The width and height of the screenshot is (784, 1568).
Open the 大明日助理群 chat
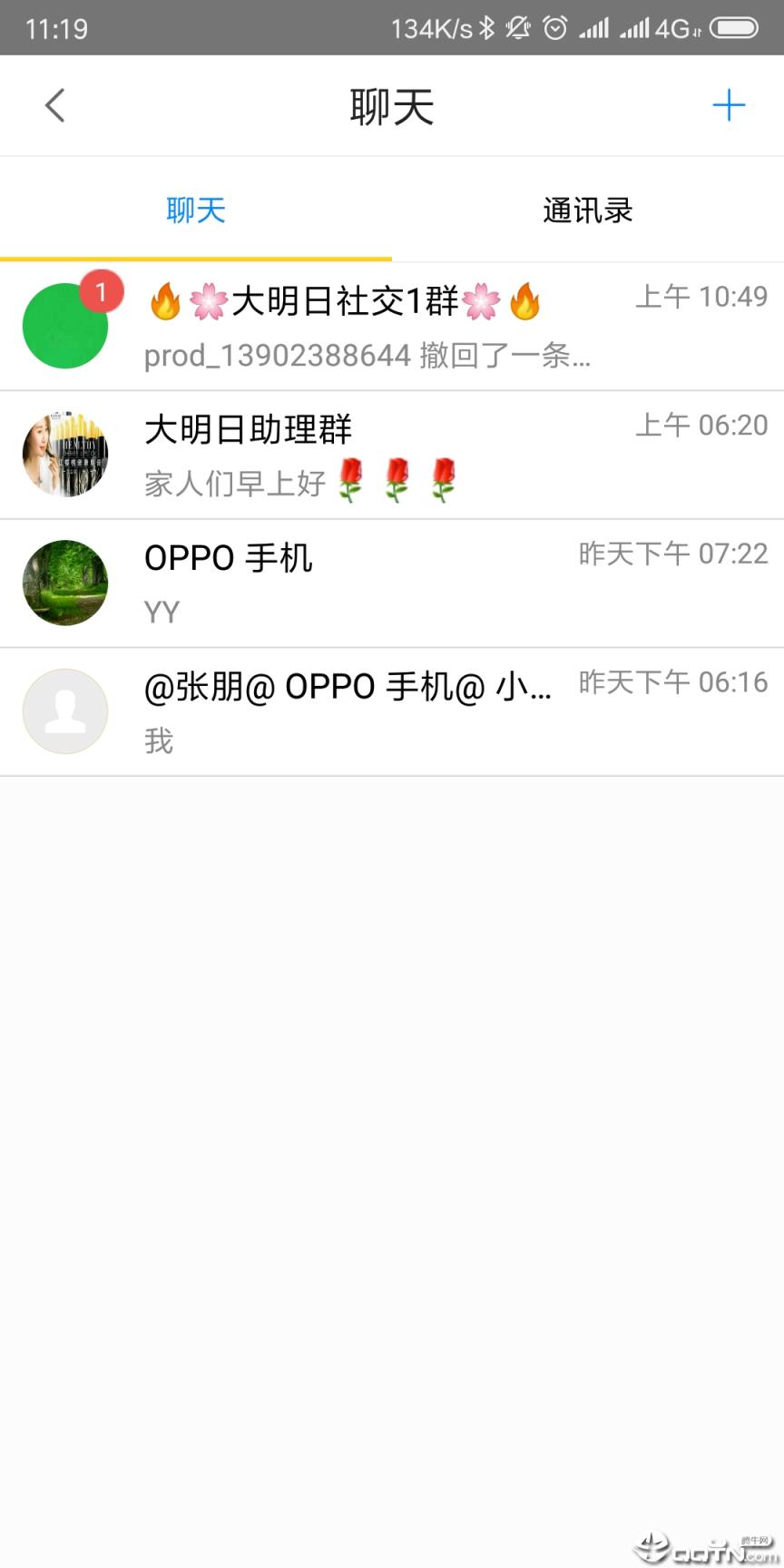[x=363, y=454]
